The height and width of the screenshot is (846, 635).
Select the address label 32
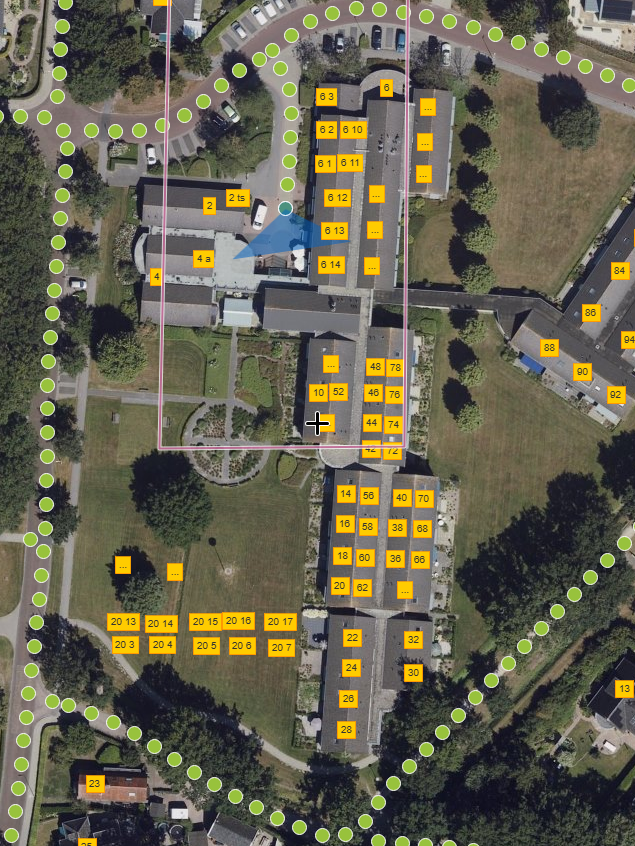click(413, 639)
